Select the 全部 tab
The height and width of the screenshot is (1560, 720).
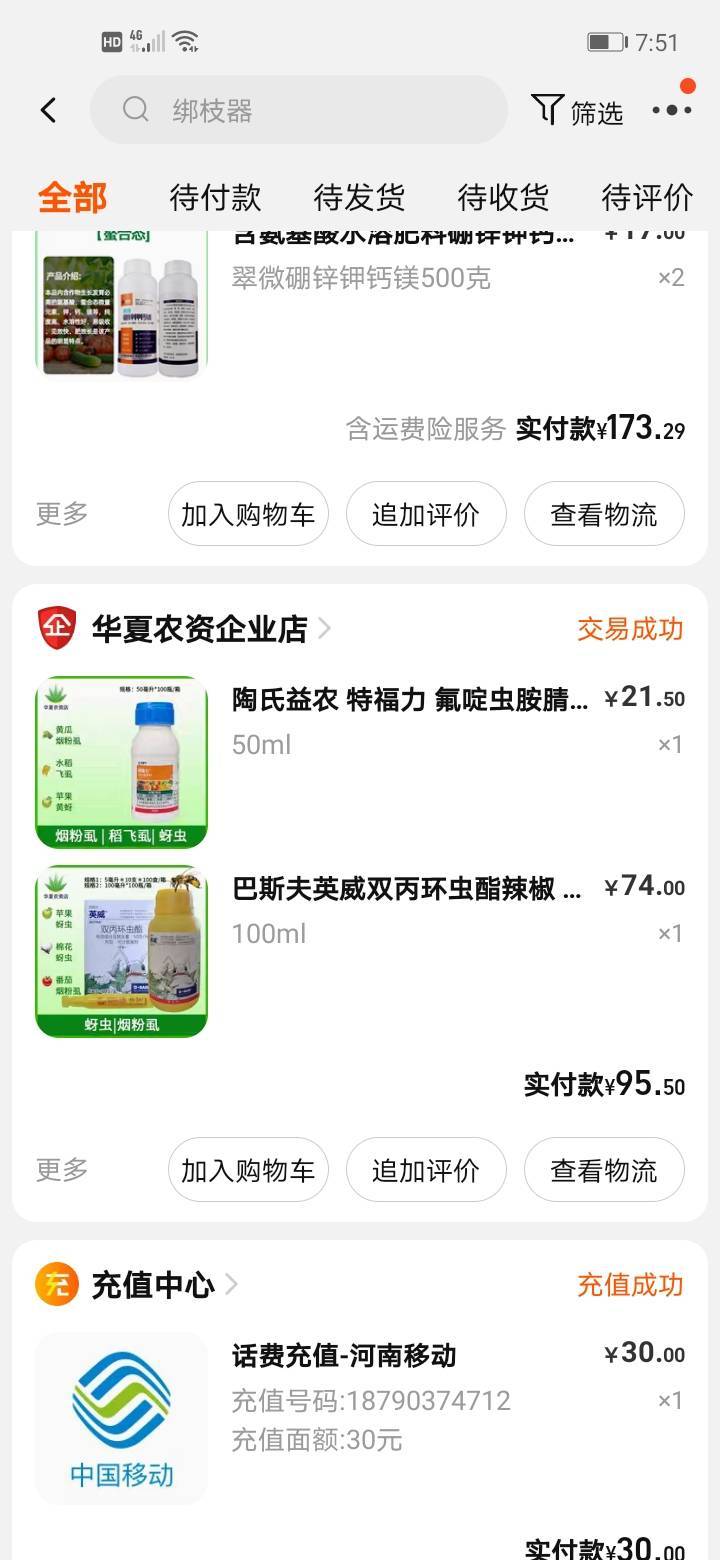[72, 197]
